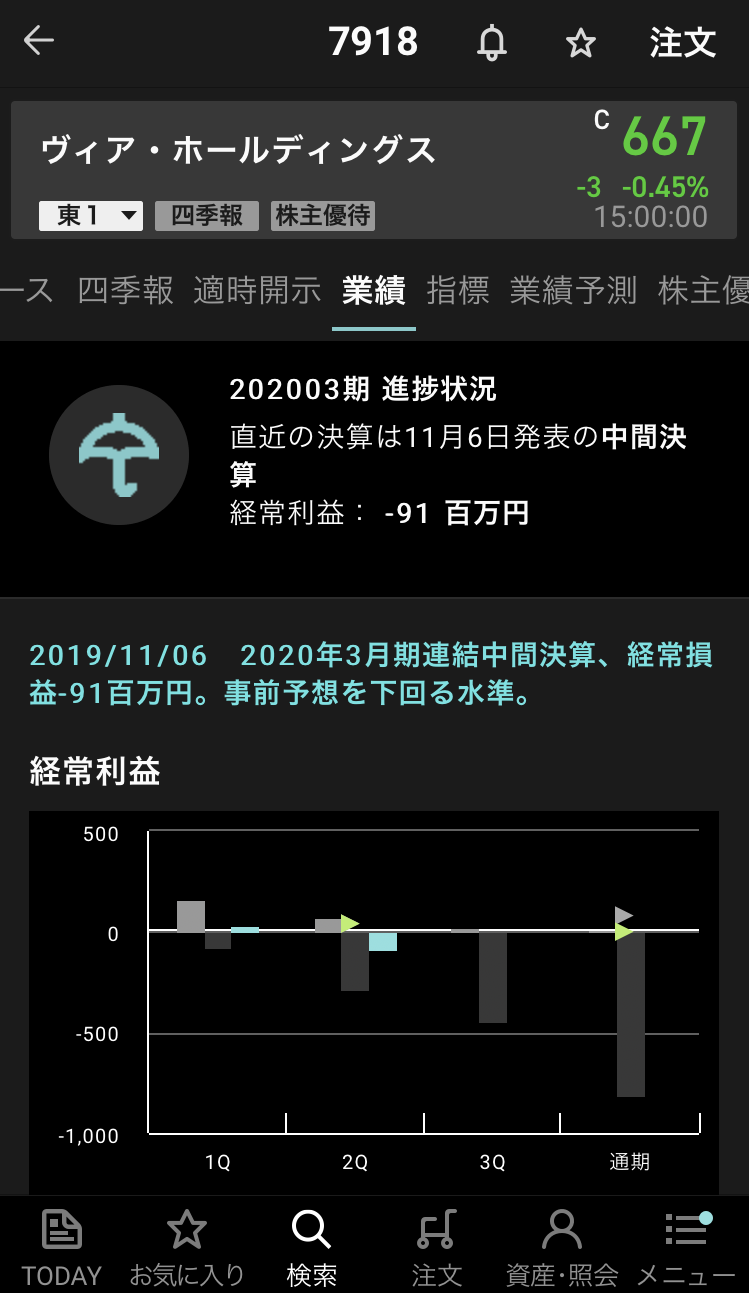Screen dimensions: 749x1293
Task: Open お気に入り in the bottom bar
Action: coord(187,1246)
